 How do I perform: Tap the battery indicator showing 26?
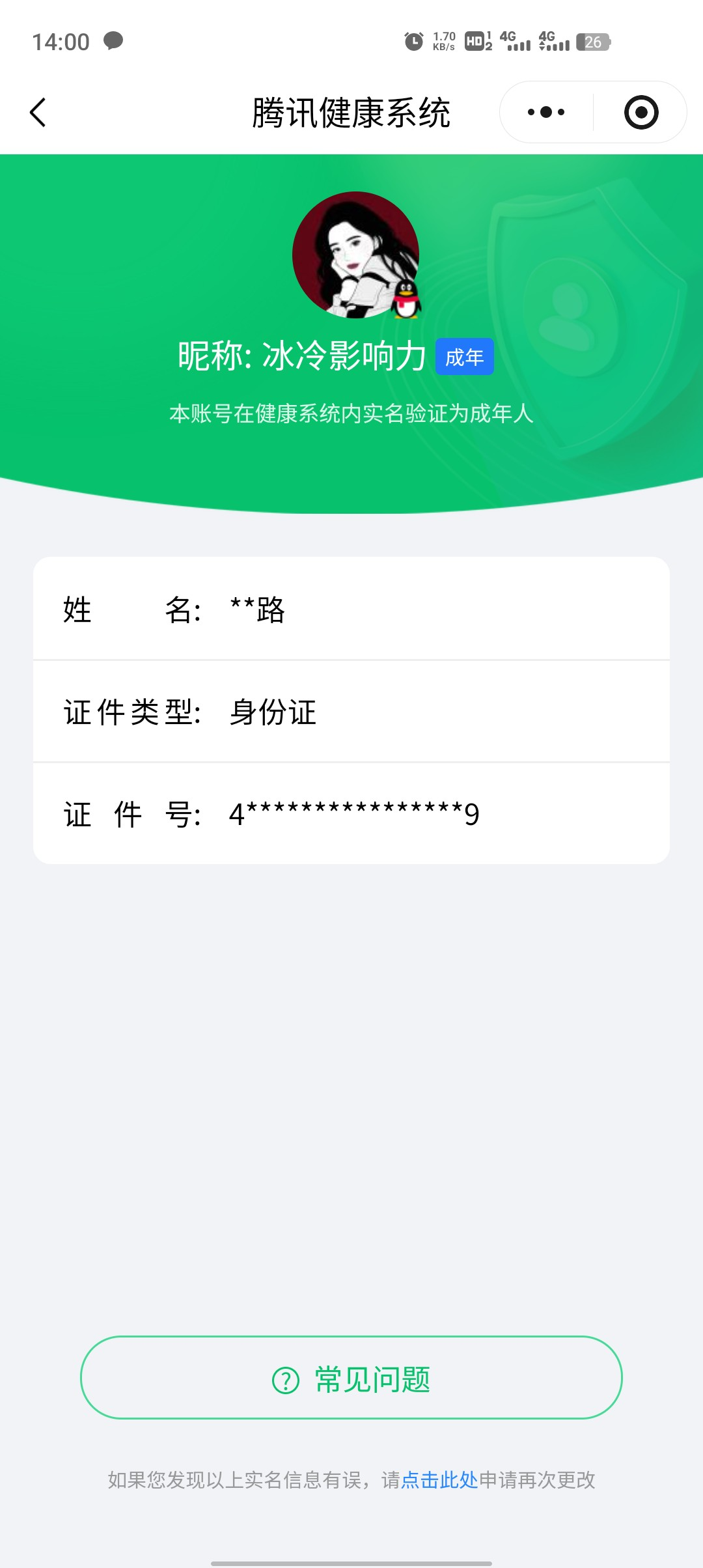coord(593,42)
